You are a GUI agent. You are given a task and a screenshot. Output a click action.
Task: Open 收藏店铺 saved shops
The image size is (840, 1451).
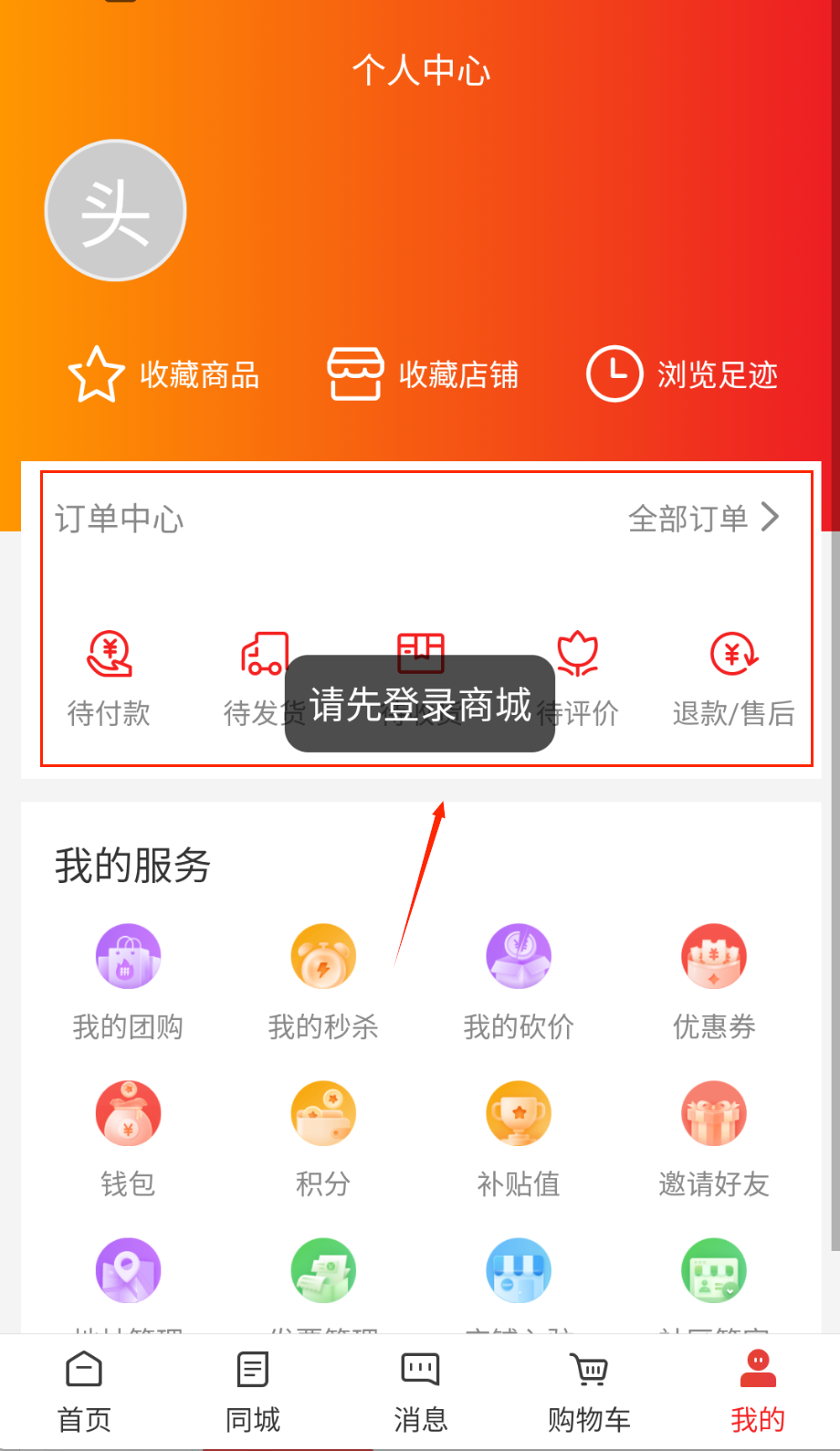[x=424, y=374]
